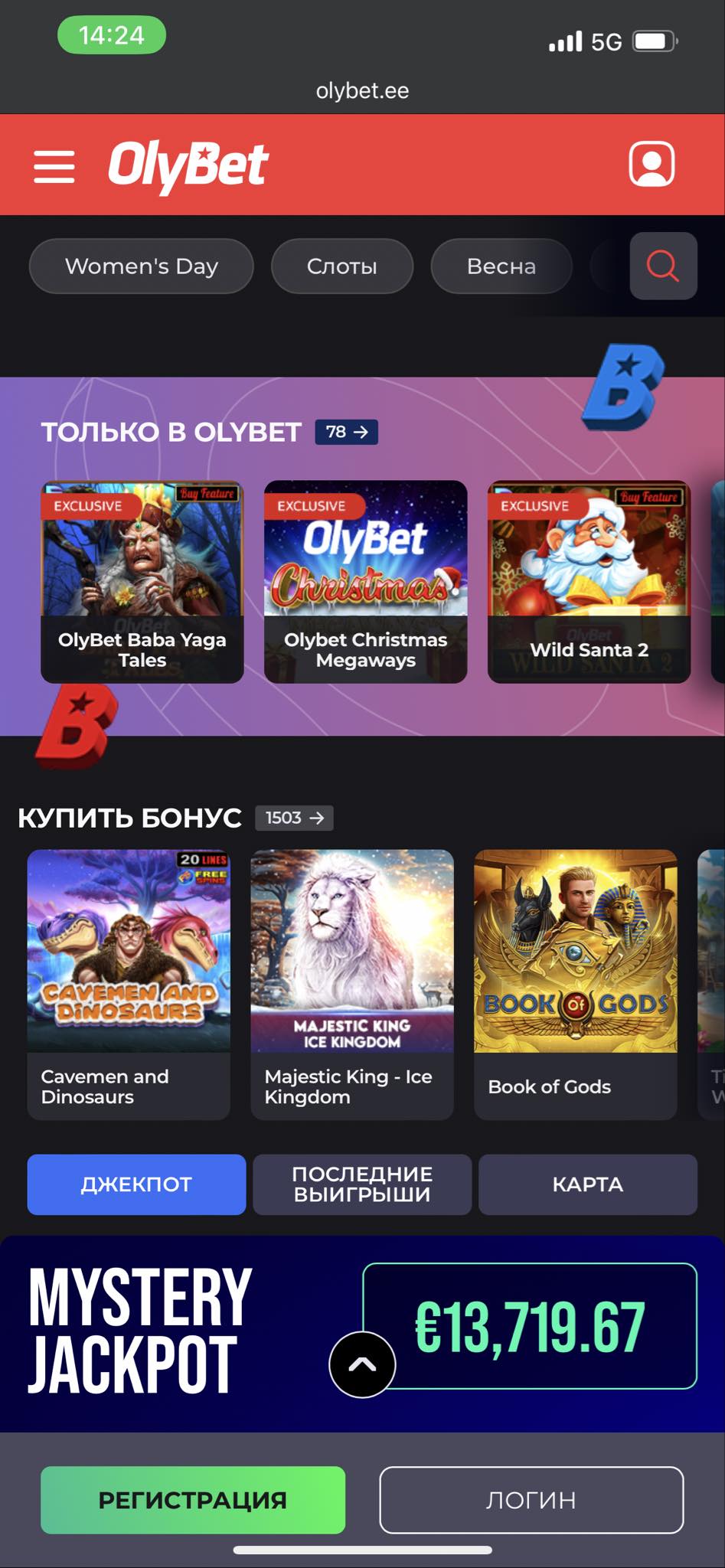
Task: Open Olybet Christmas Megaways game
Action: click(x=366, y=582)
